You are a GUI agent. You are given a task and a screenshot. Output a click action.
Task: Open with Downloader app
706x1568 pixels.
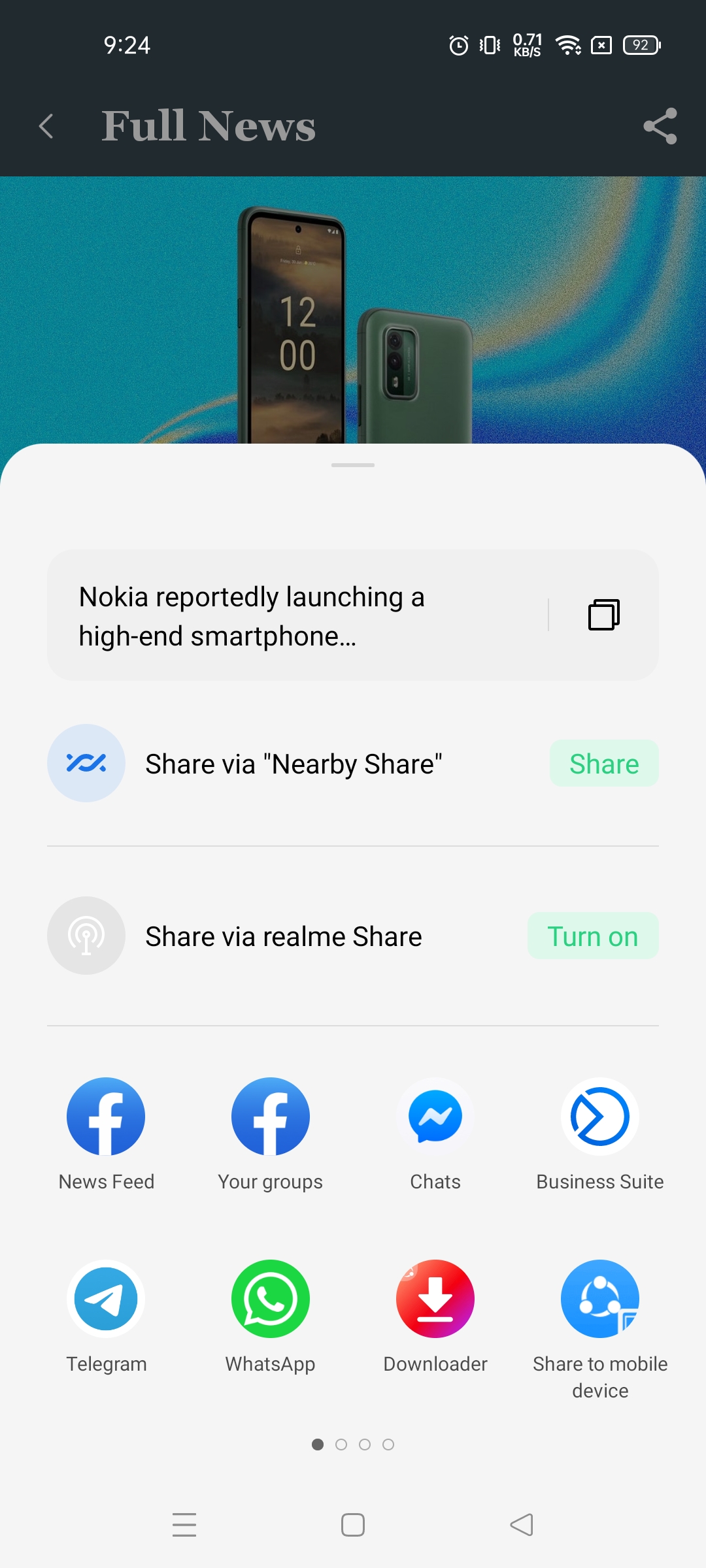pos(435,1317)
